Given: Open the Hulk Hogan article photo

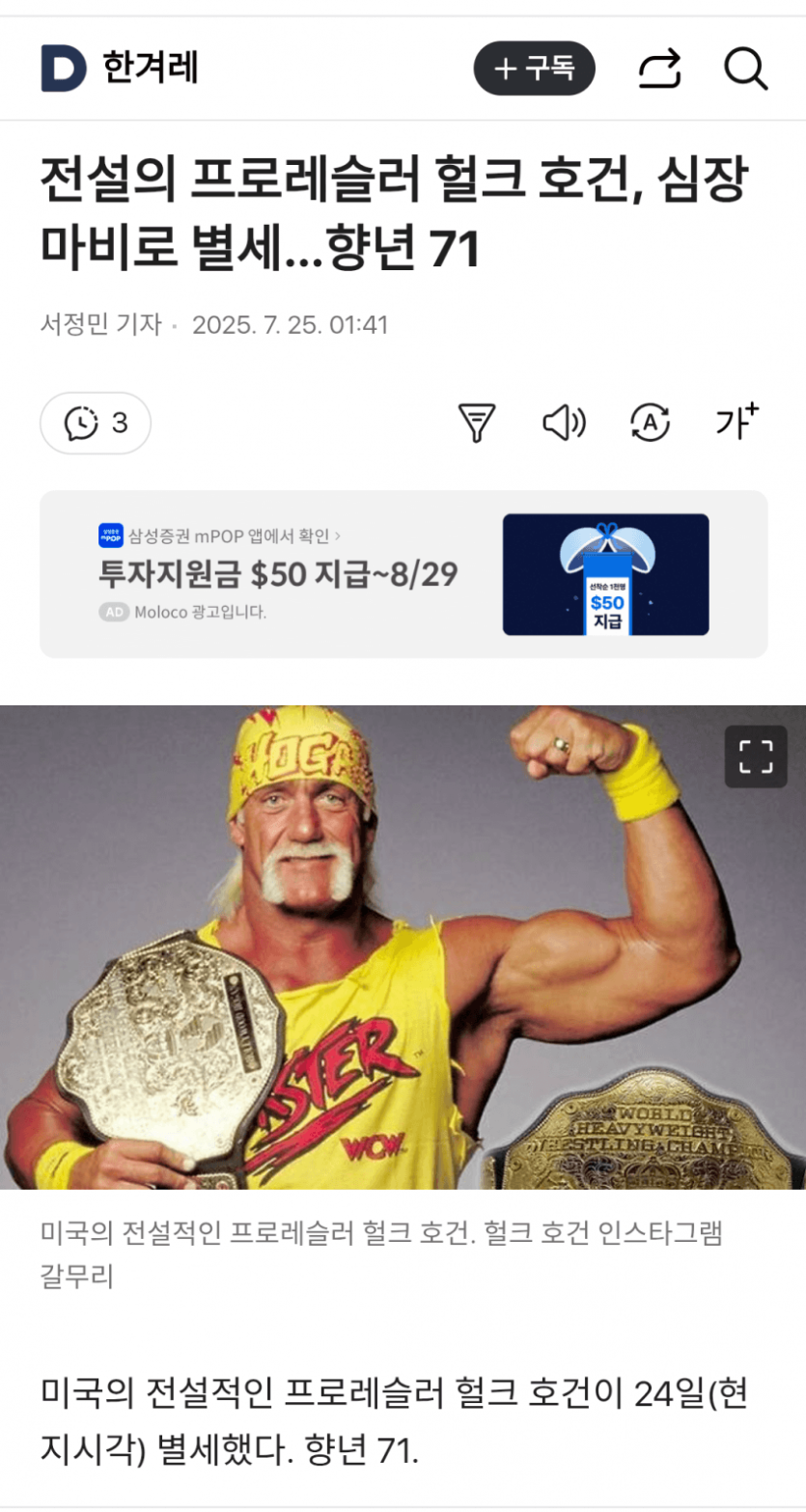Looking at the screenshot, I should 403,950.
